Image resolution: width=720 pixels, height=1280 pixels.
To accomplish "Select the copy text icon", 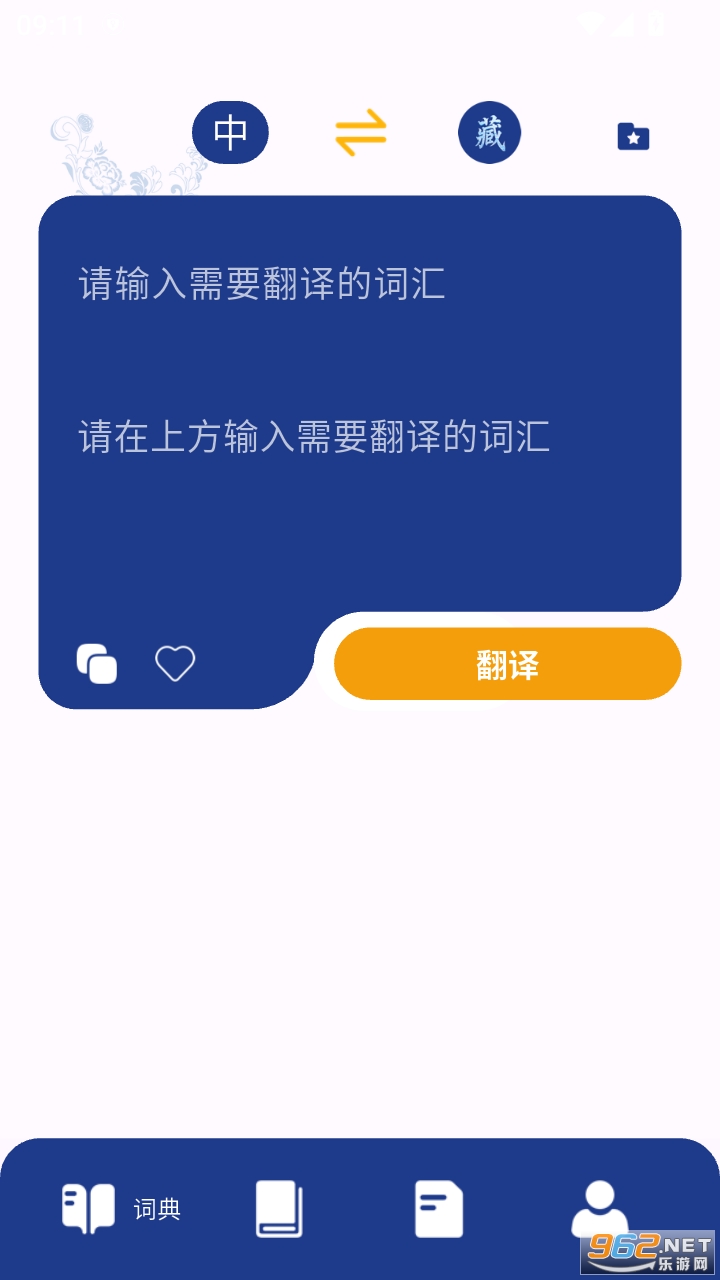I will [x=96, y=663].
